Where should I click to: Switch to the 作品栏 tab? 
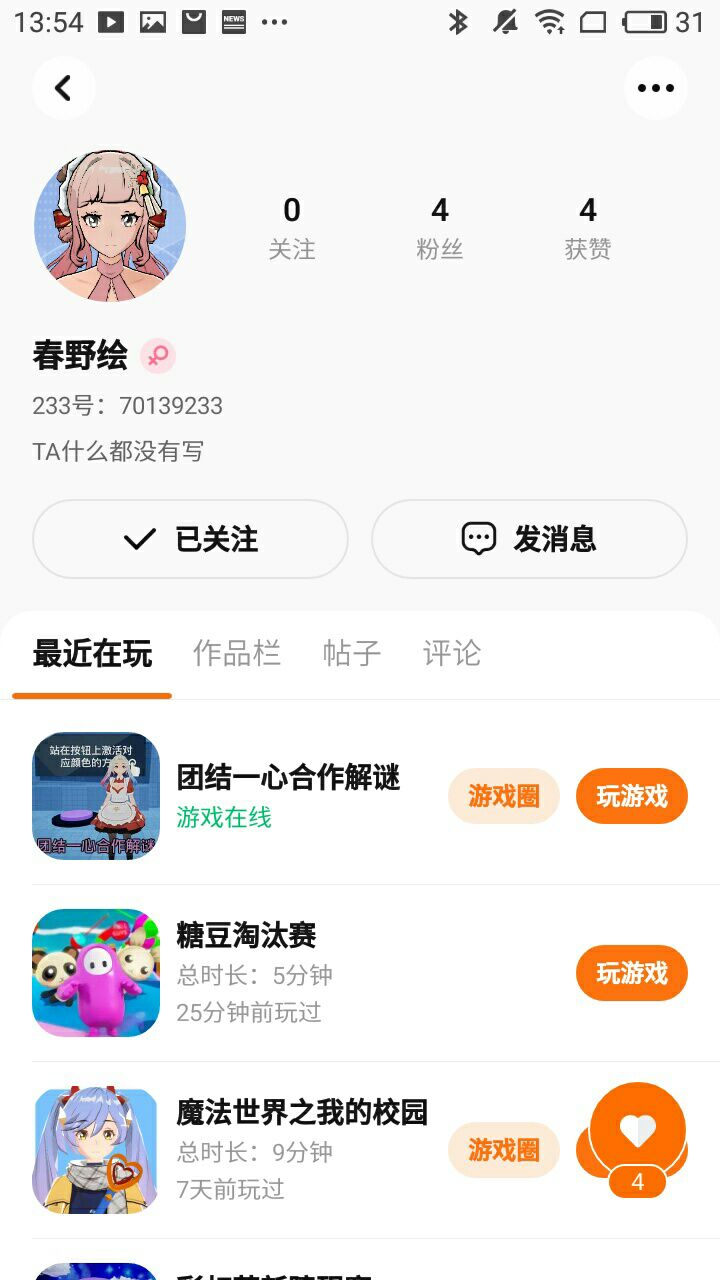[x=237, y=653]
